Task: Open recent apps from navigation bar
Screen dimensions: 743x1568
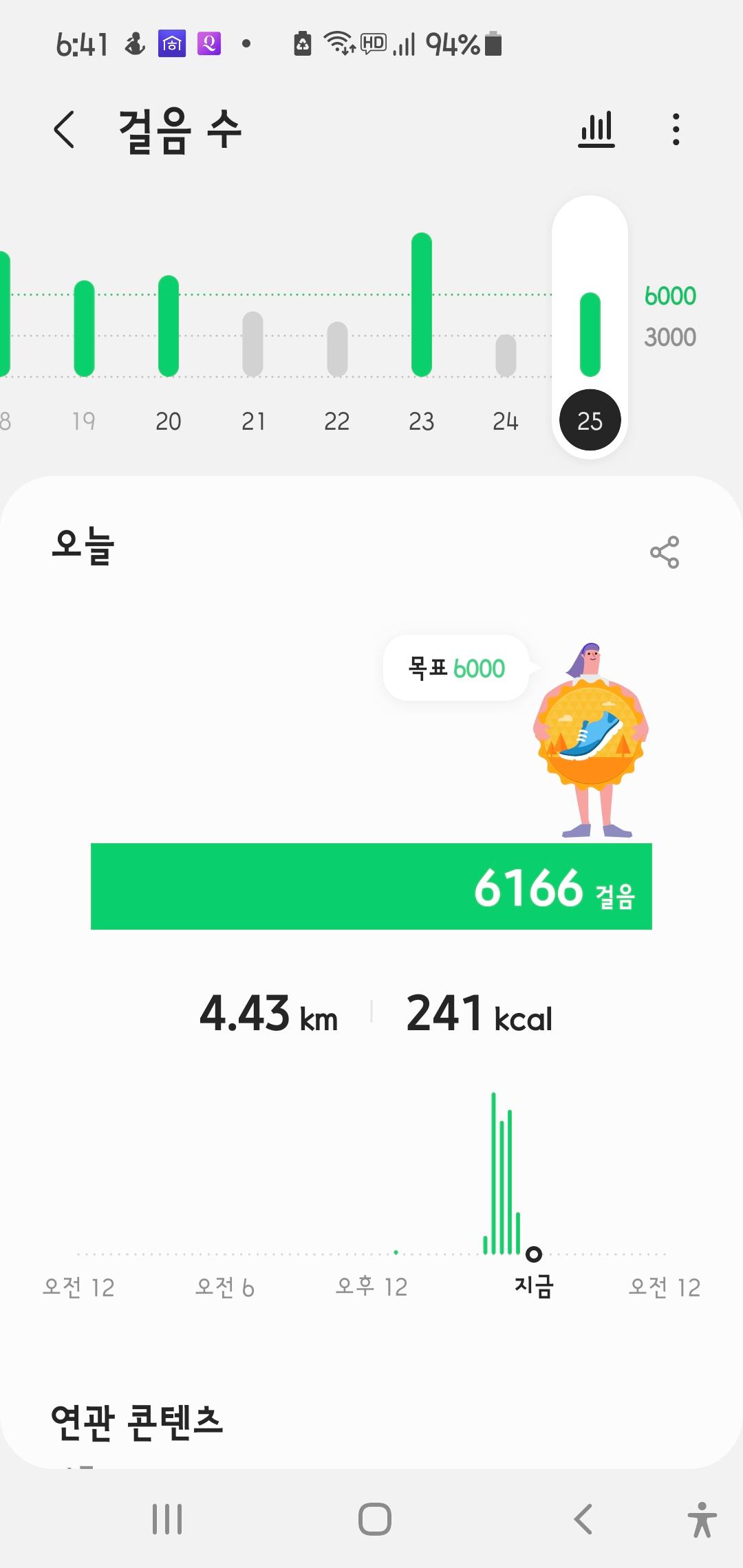Action: click(x=167, y=1519)
